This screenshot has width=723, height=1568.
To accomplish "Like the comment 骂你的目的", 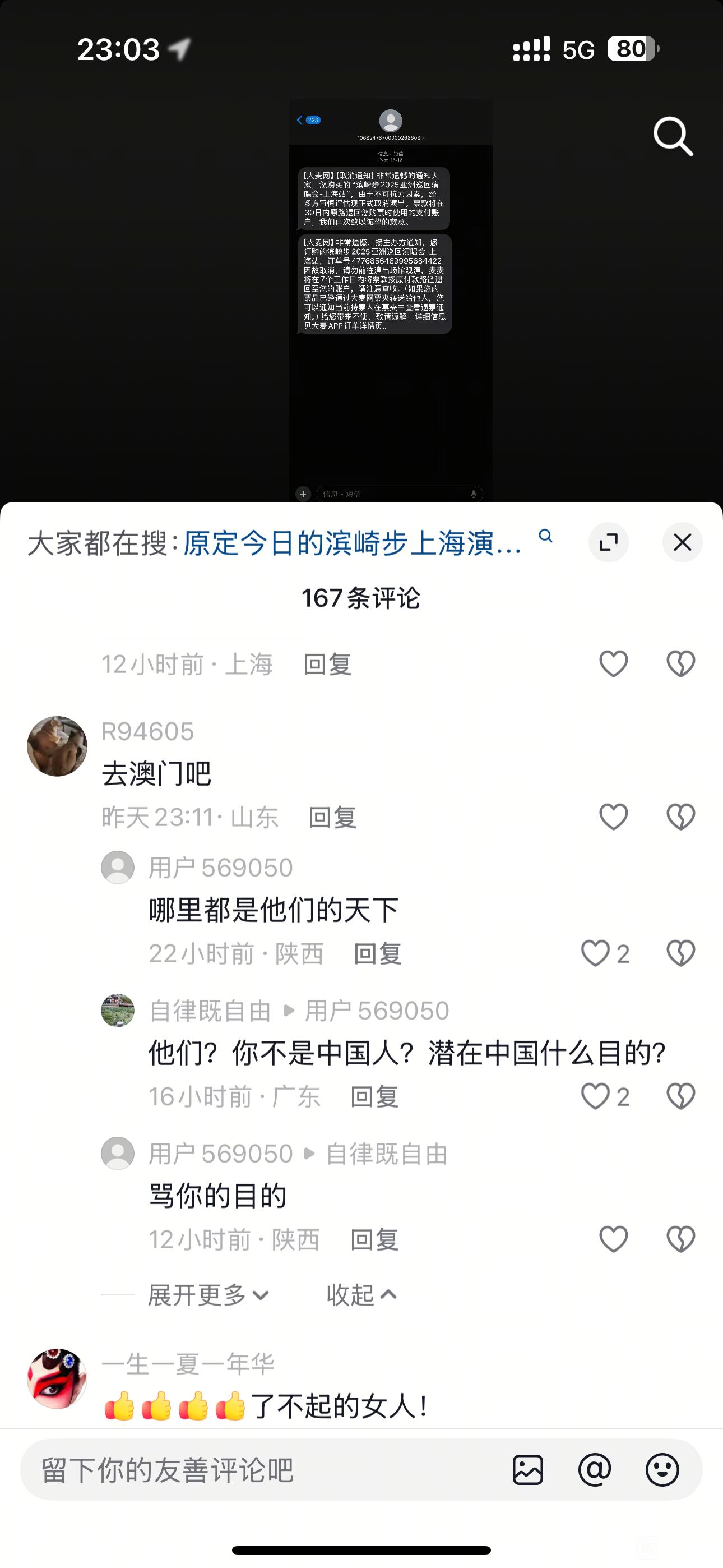I will click(613, 1240).
